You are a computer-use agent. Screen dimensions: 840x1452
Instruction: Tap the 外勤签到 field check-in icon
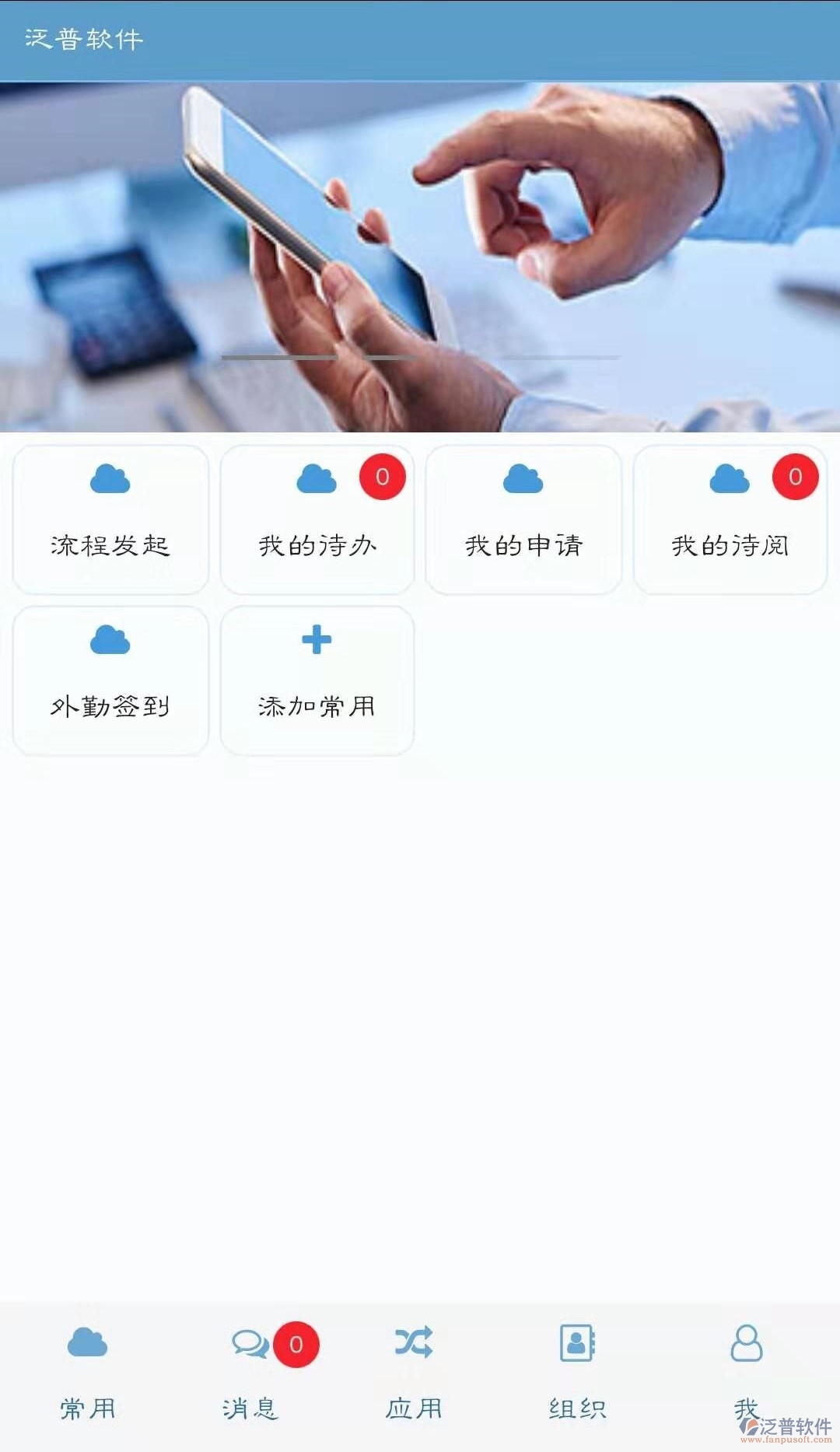point(109,639)
